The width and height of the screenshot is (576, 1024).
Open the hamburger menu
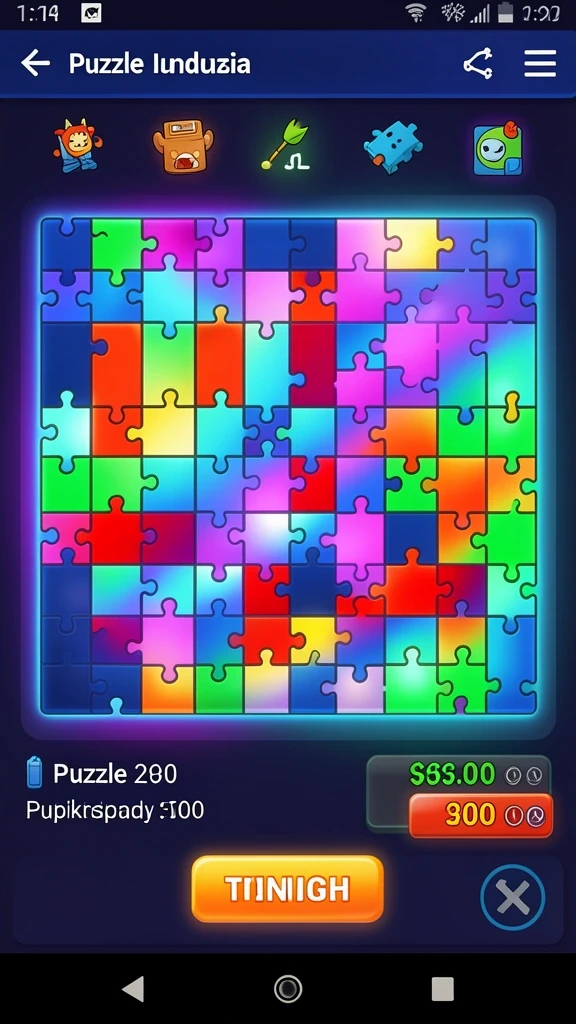[540, 63]
